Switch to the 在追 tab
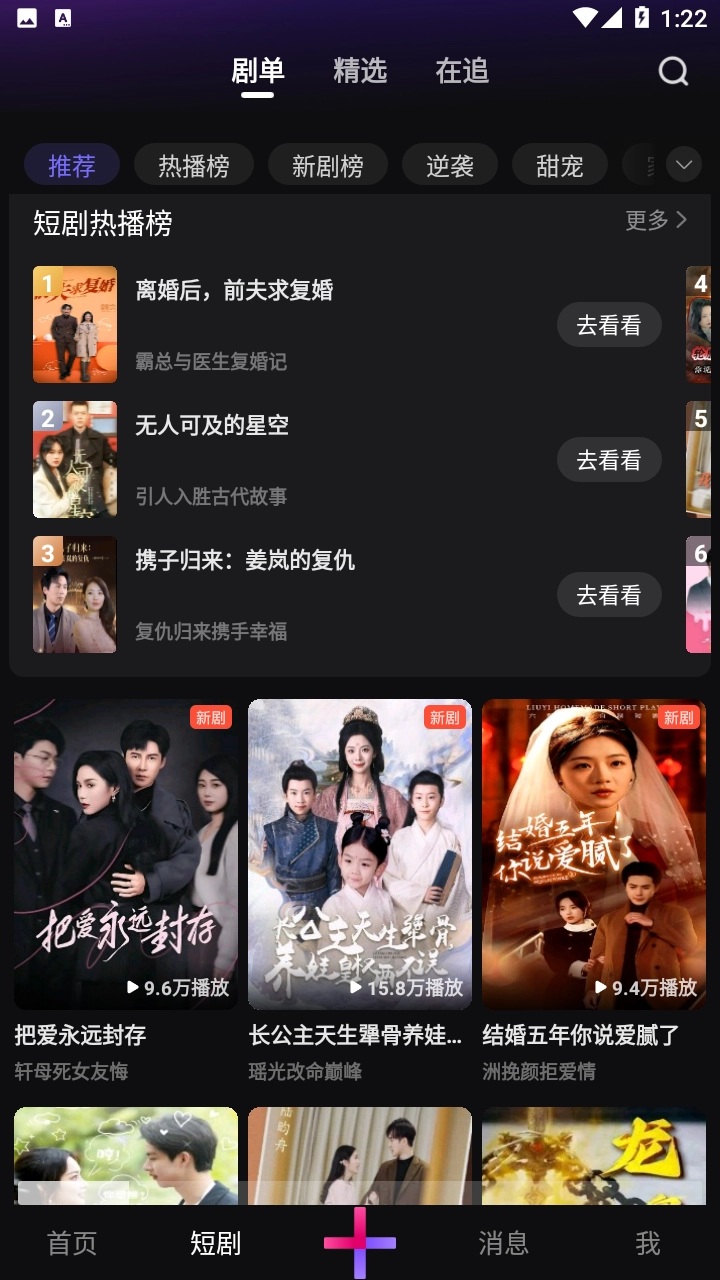 462,71
